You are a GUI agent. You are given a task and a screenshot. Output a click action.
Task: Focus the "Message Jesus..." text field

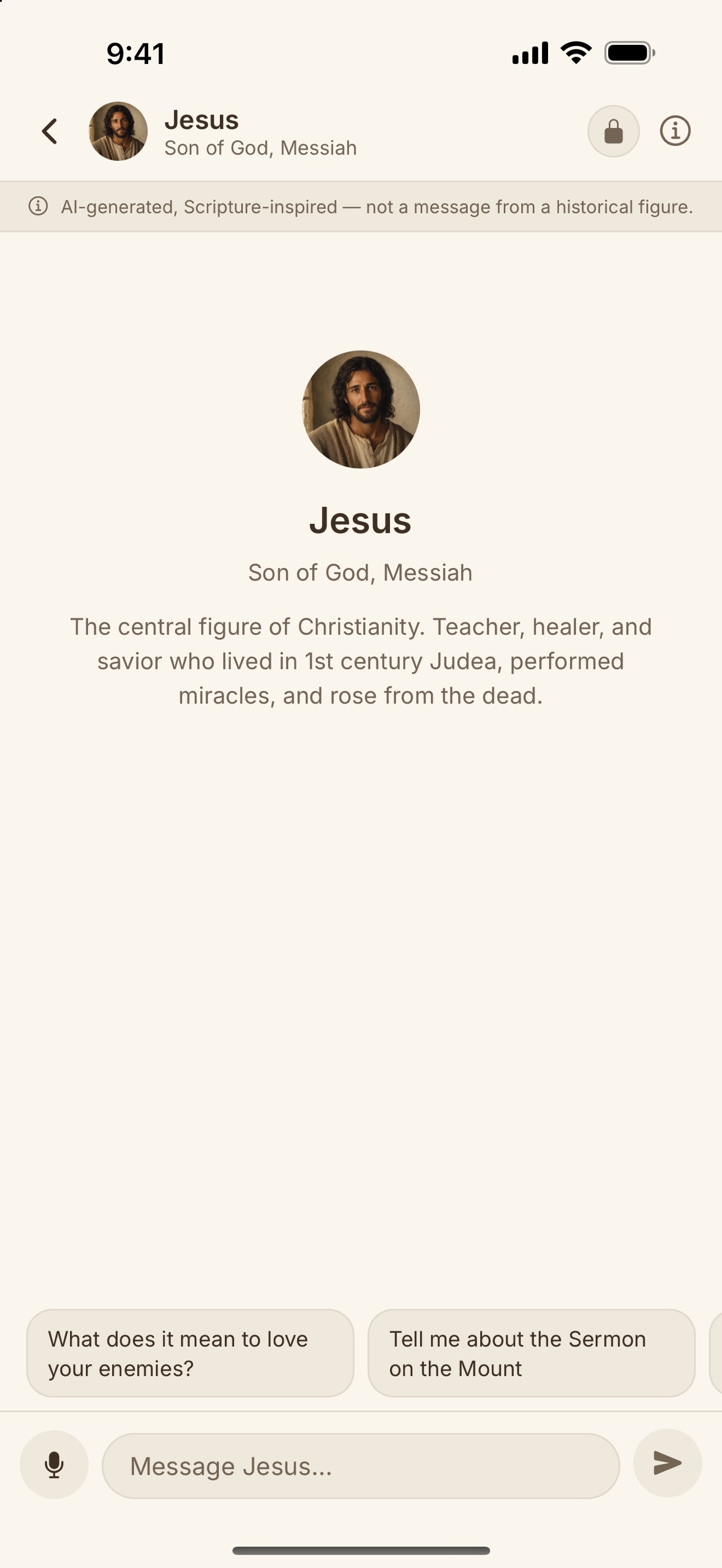(361, 1466)
